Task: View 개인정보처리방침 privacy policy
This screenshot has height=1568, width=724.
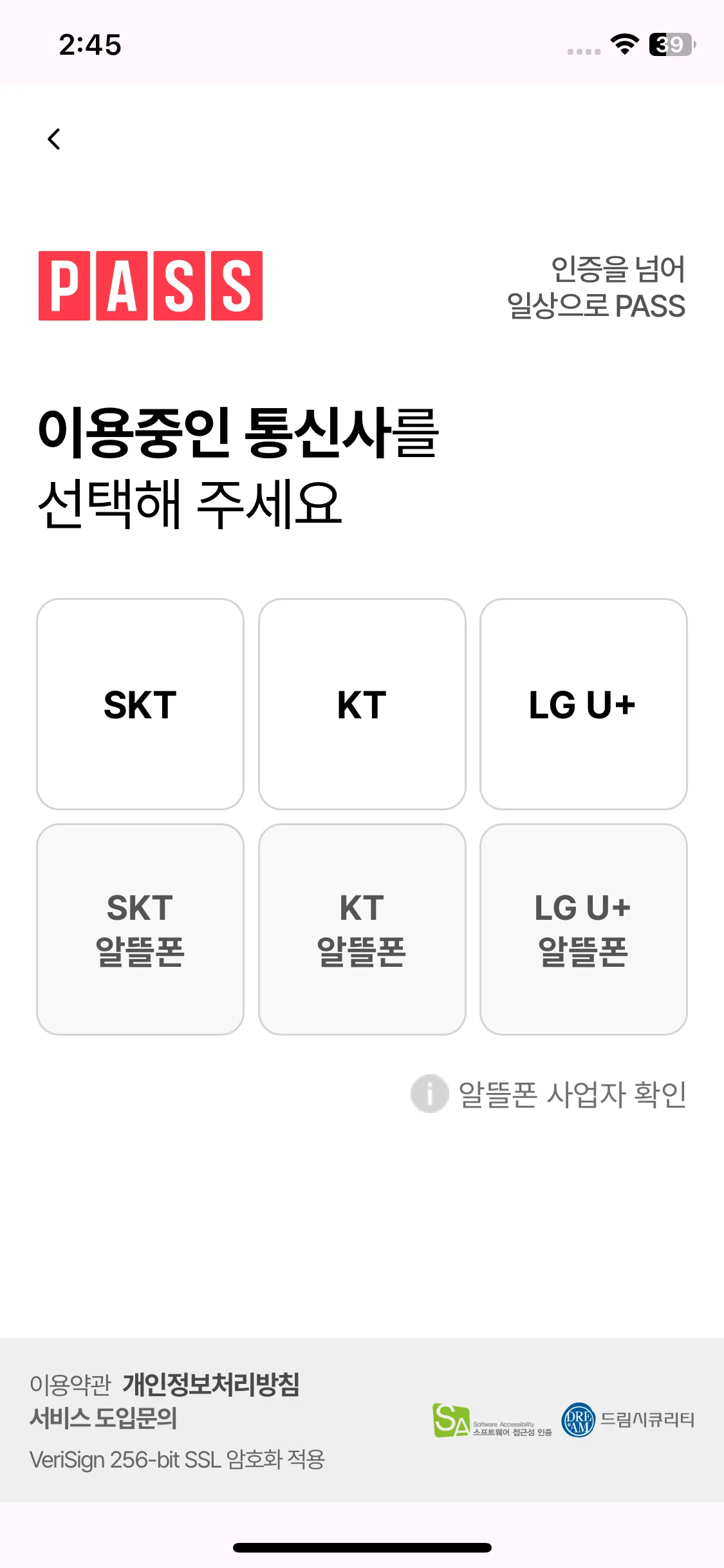Action: (x=211, y=1385)
